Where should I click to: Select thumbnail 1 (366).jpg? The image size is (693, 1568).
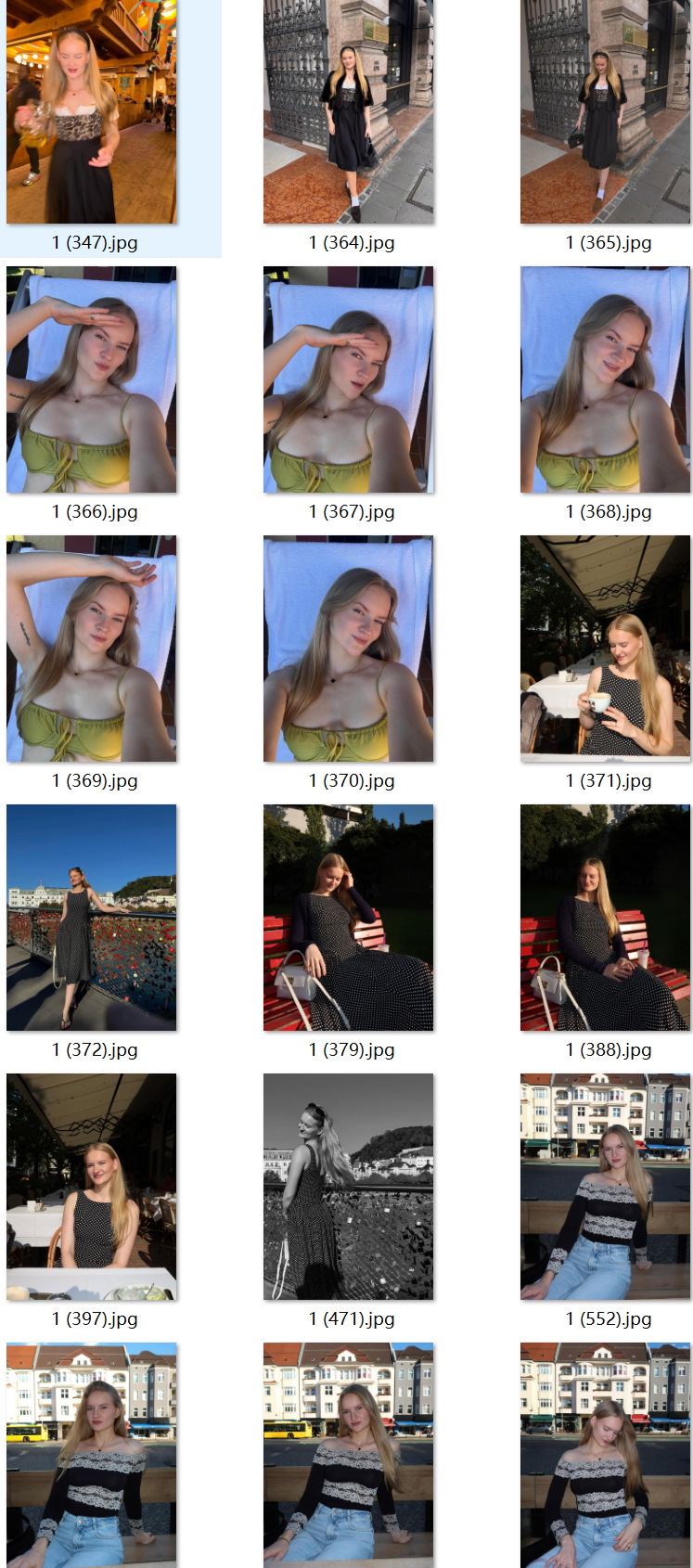(x=91, y=379)
